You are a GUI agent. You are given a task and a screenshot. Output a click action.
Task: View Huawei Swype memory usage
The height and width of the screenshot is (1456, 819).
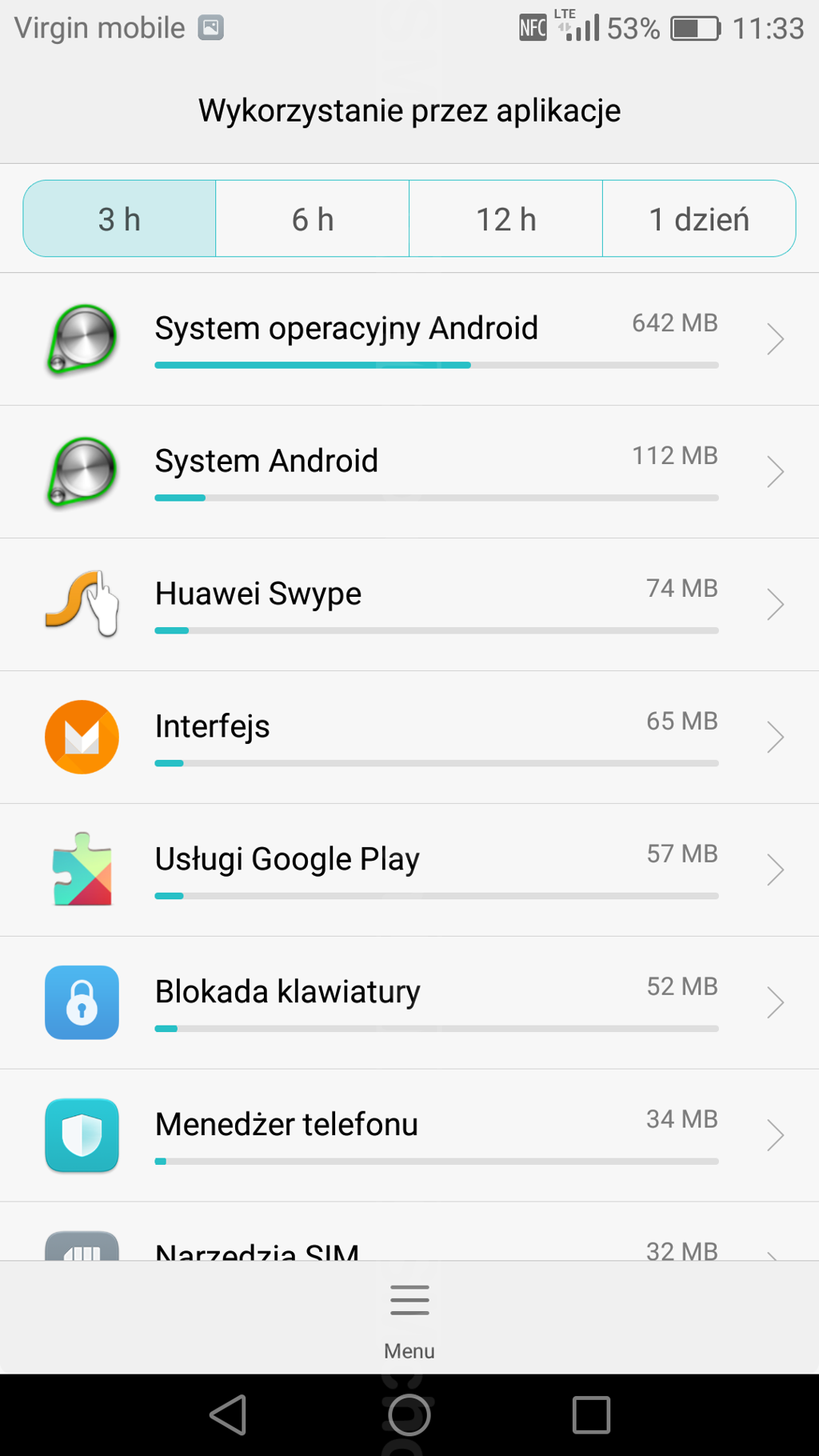(x=409, y=605)
